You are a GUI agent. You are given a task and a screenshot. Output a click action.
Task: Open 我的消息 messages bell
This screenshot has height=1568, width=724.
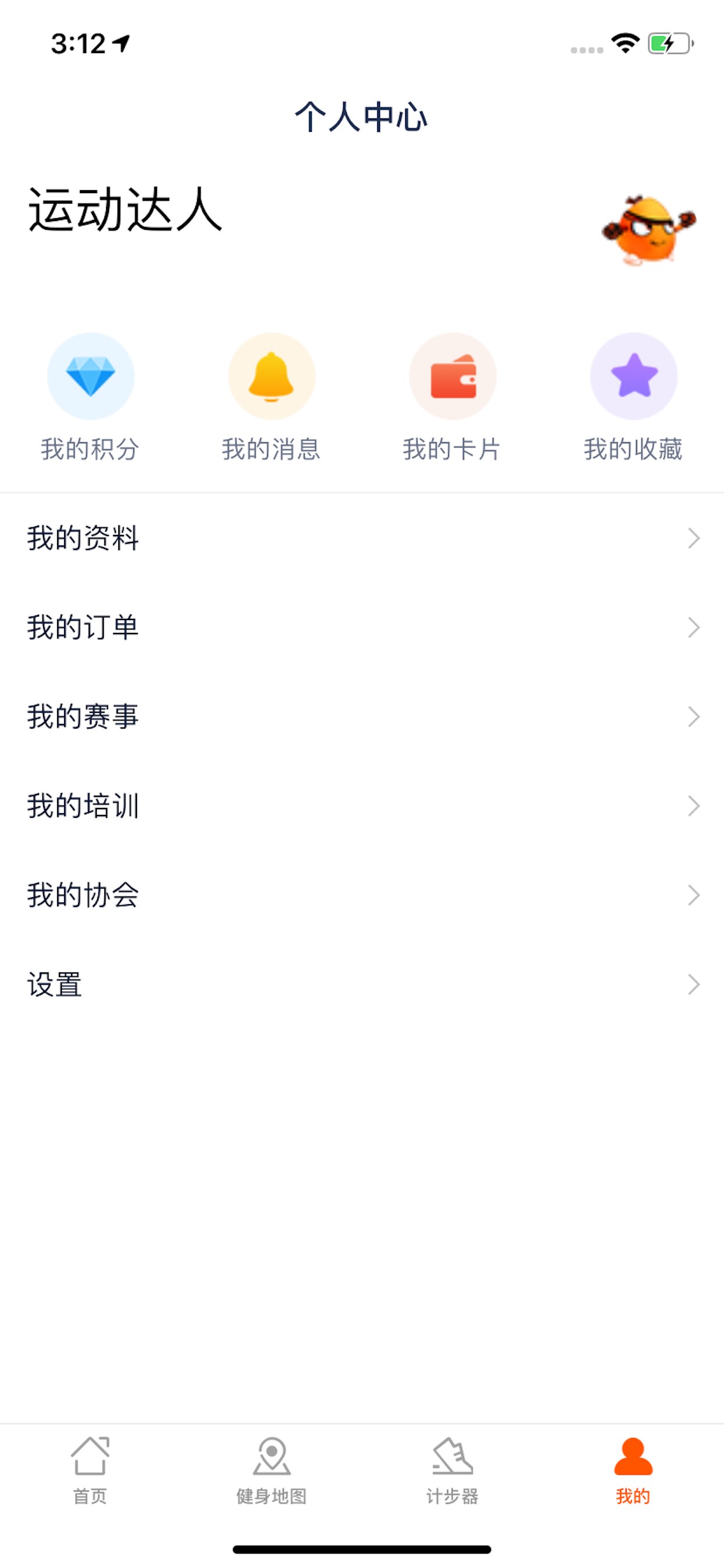271,377
